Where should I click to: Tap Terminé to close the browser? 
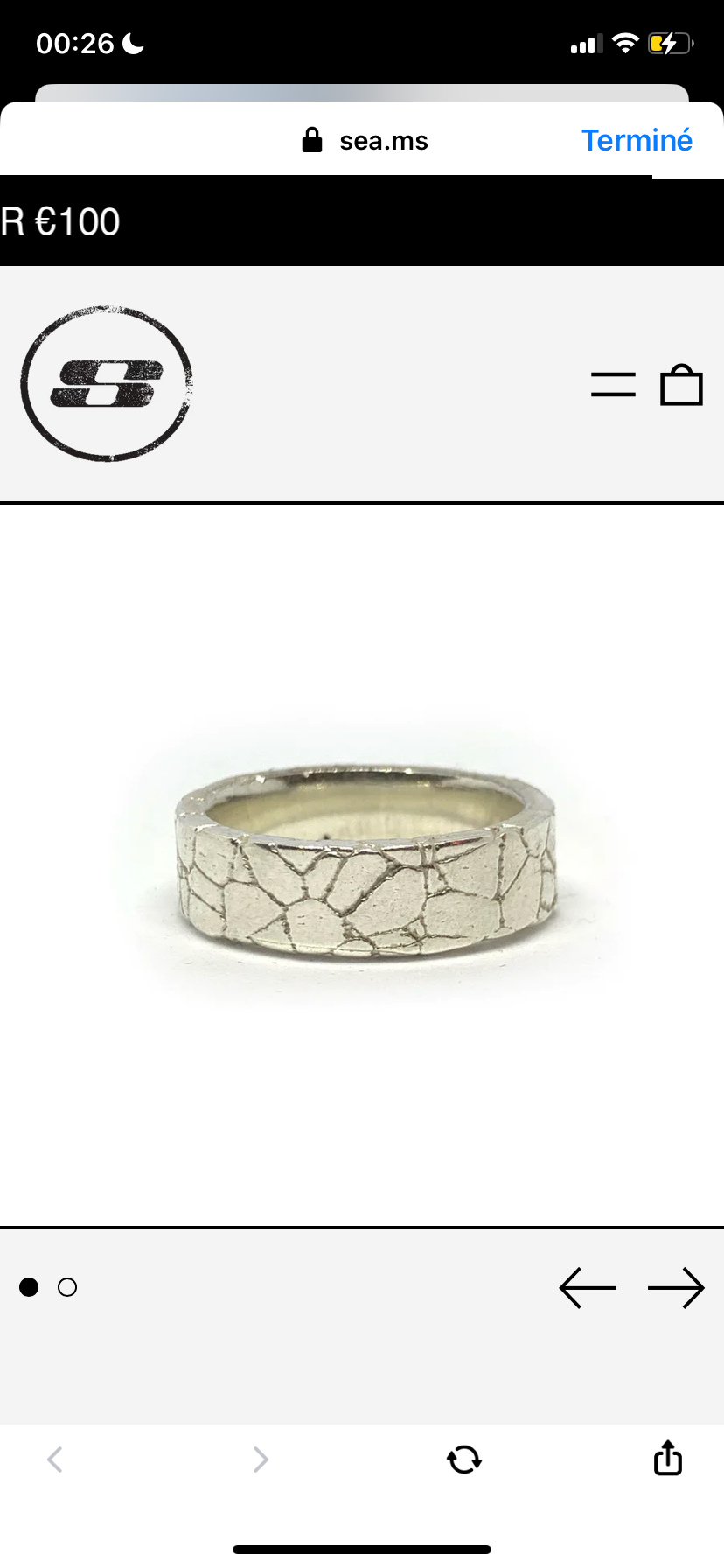pyautogui.click(x=637, y=140)
